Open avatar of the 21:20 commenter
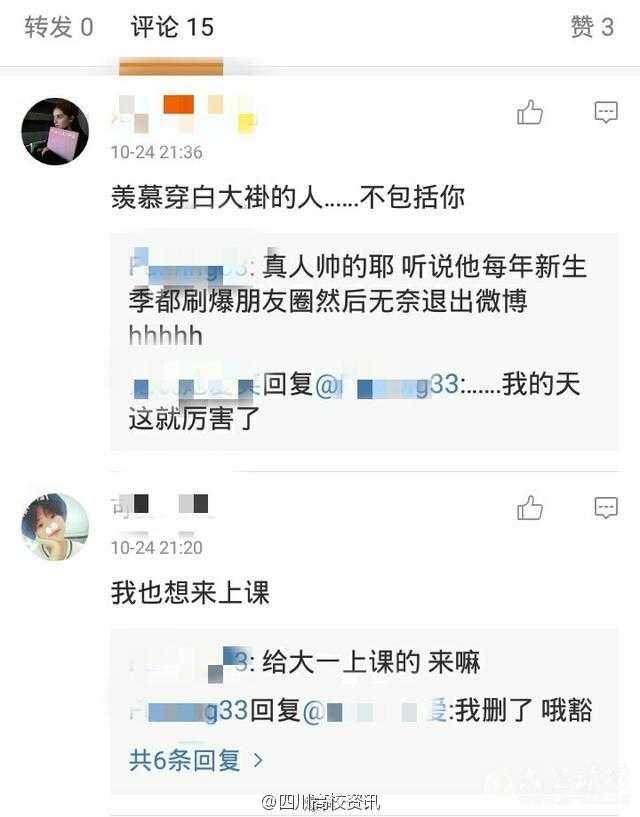 point(55,527)
